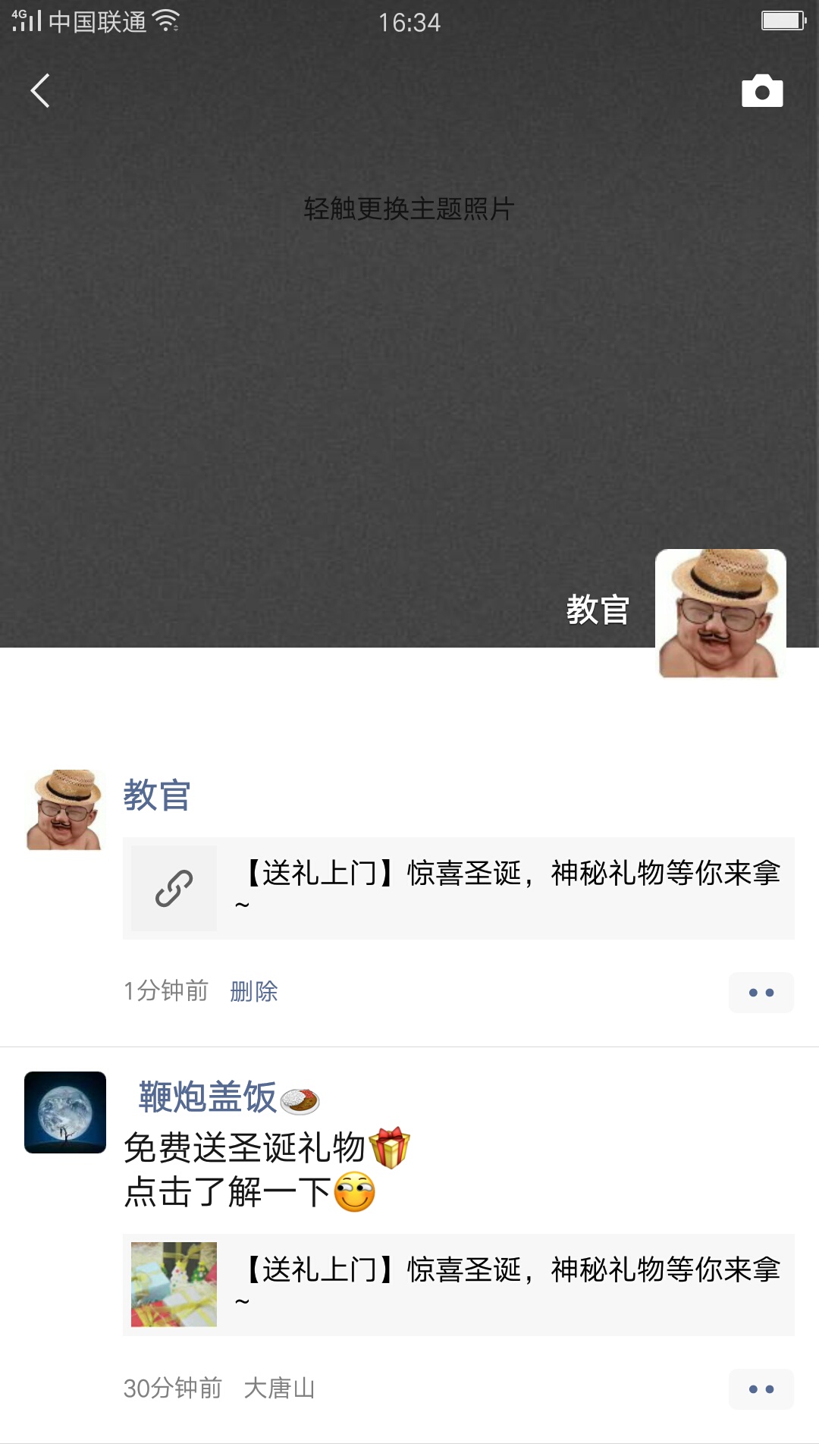Open like/comment menu on 鞭炮盖饭's post
819x1456 pixels.
point(761,1389)
